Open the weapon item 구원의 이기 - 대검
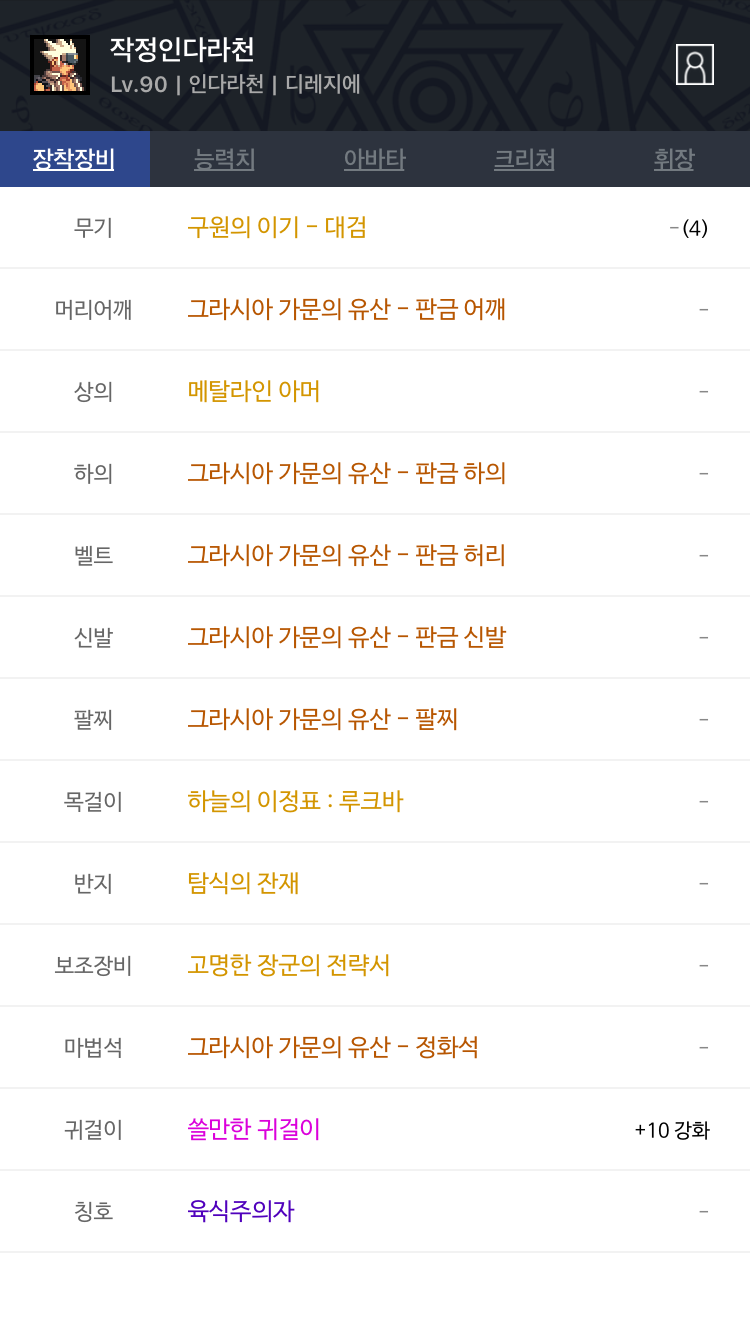Image resolution: width=750 pixels, height=1334 pixels. coord(277,227)
